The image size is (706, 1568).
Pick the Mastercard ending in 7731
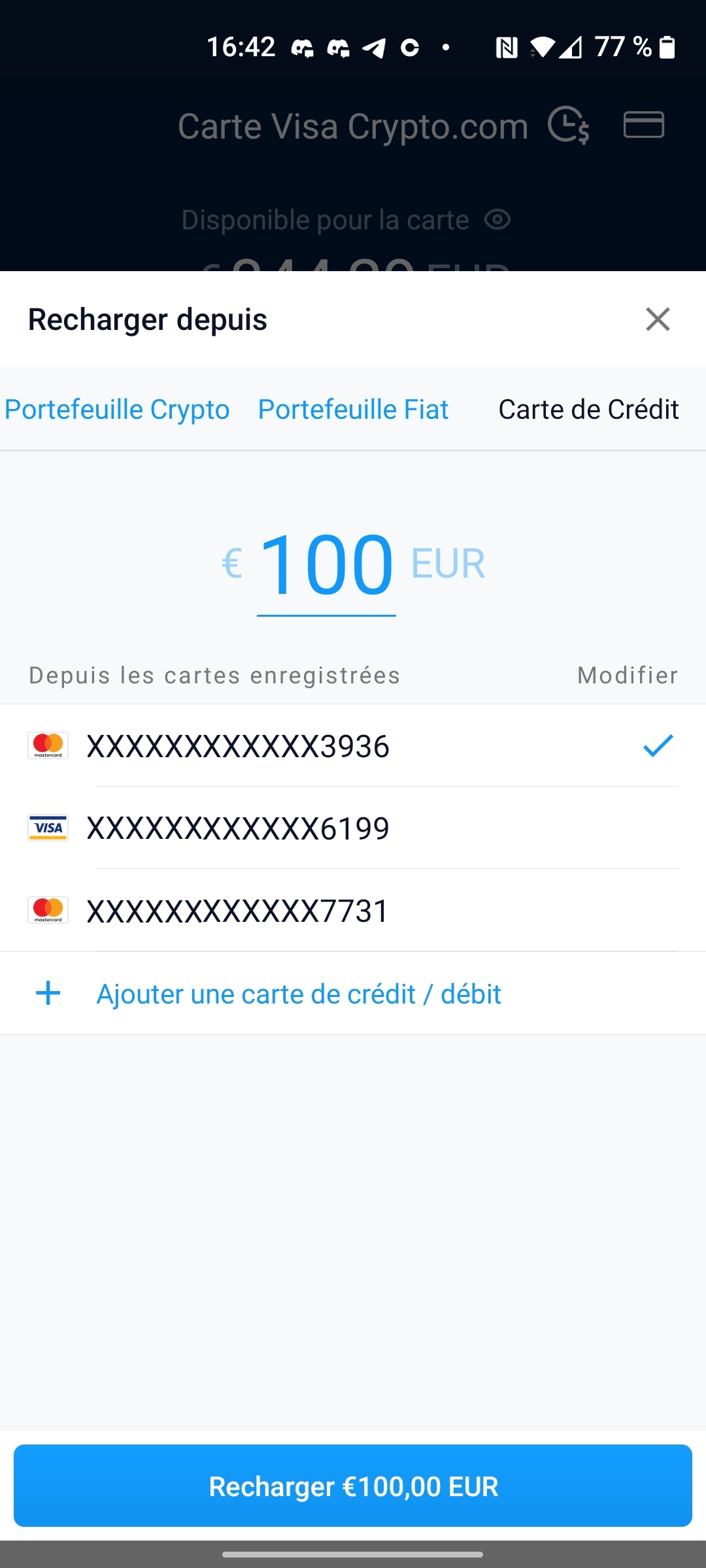pos(353,910)
